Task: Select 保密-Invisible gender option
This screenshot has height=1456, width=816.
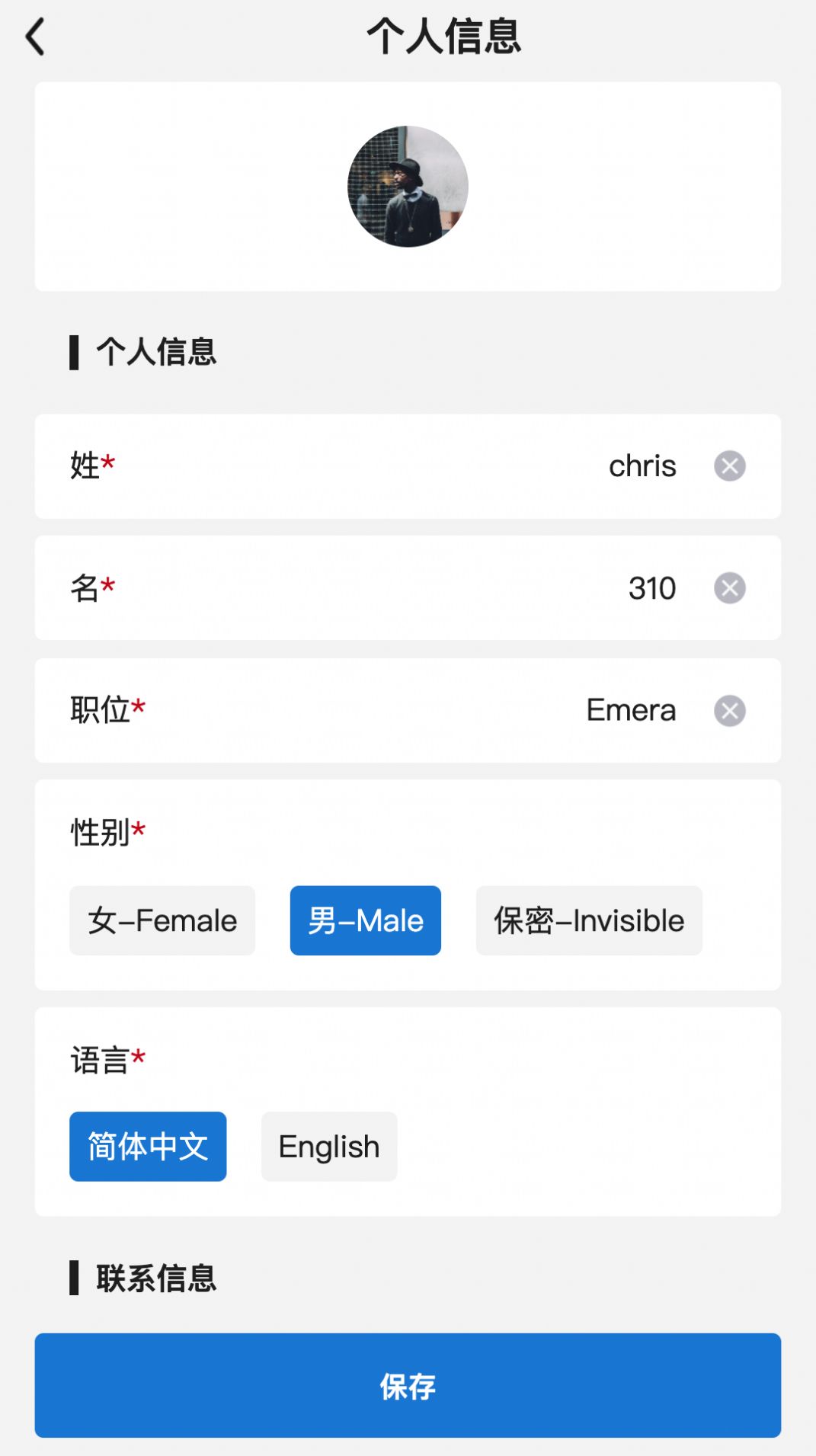Action: pos(588,920)
